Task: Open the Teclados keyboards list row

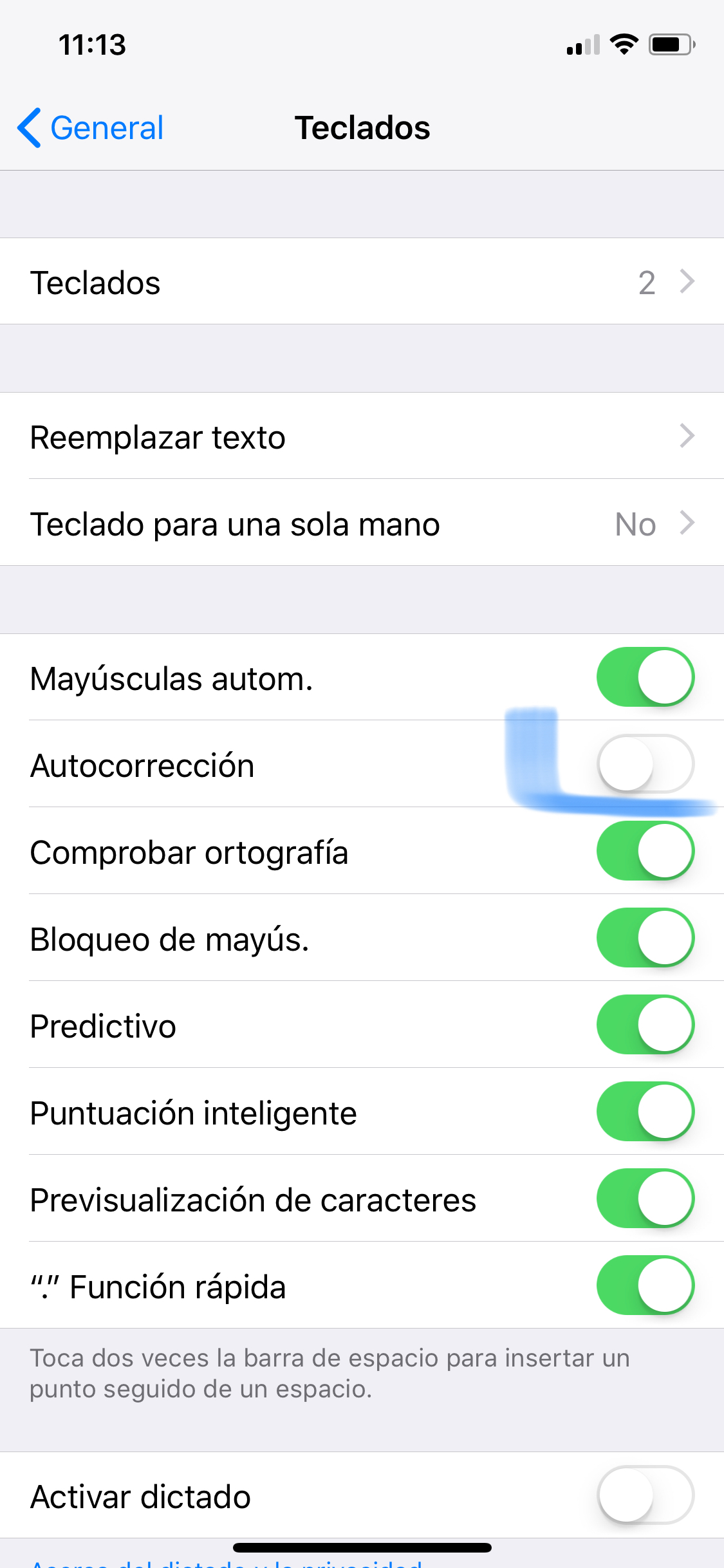Action: pyautogui.click(x=362, y=282)
